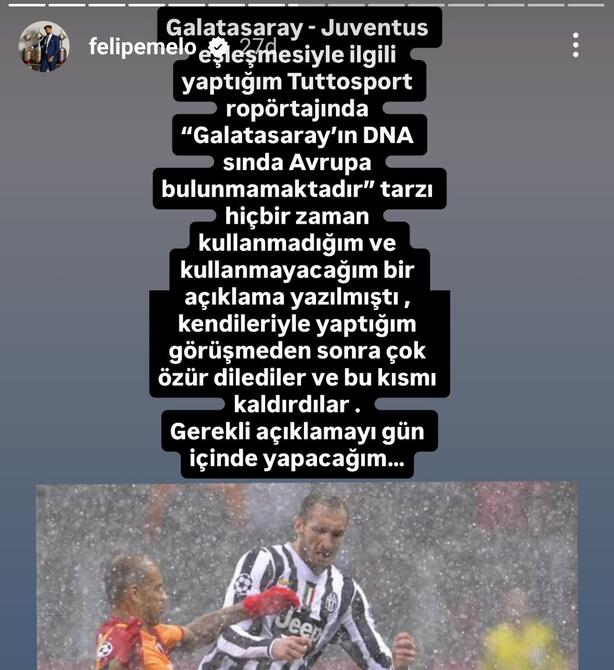Open the story overflow menu
This screenshot has height=670, width=614.
coord(575,45)
